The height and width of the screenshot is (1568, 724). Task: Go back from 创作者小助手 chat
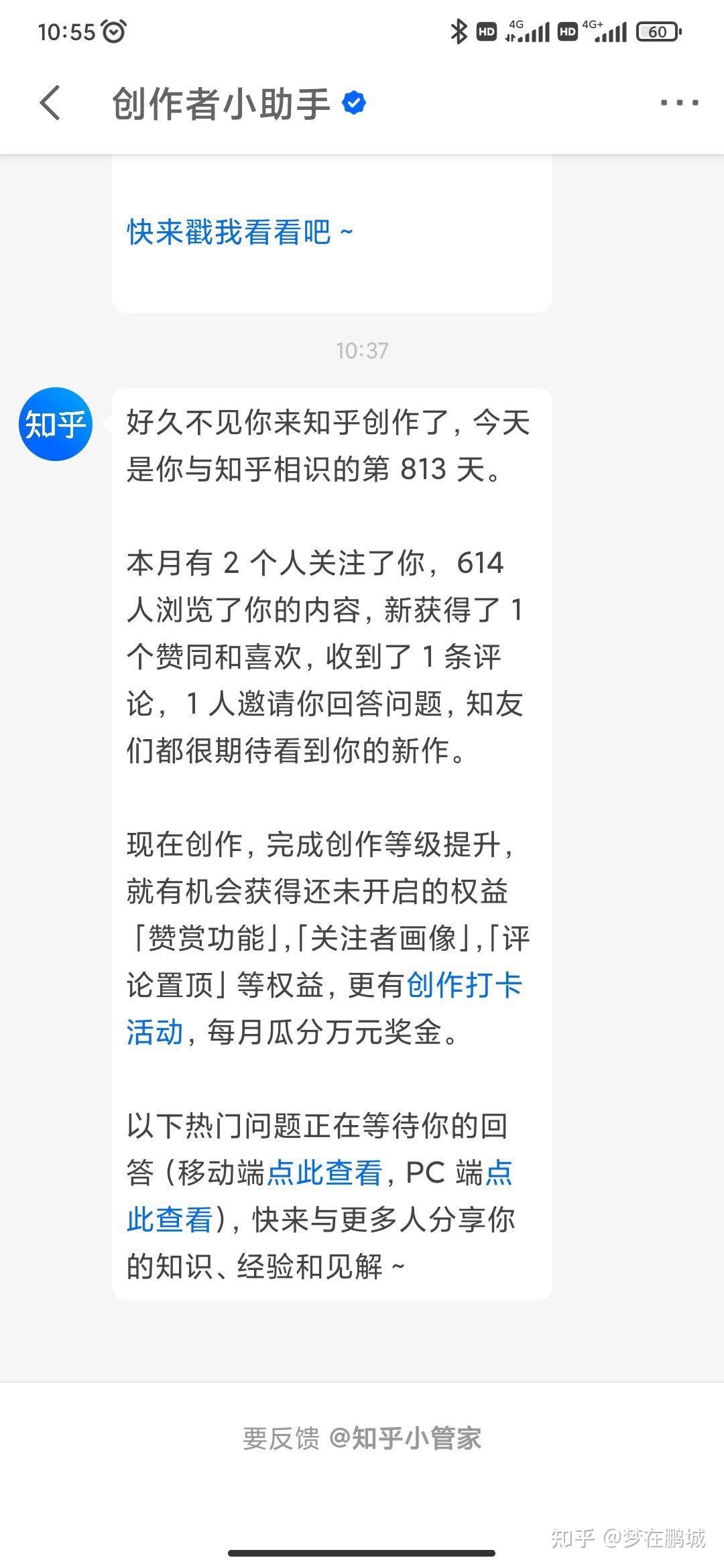tap(50, 103)
